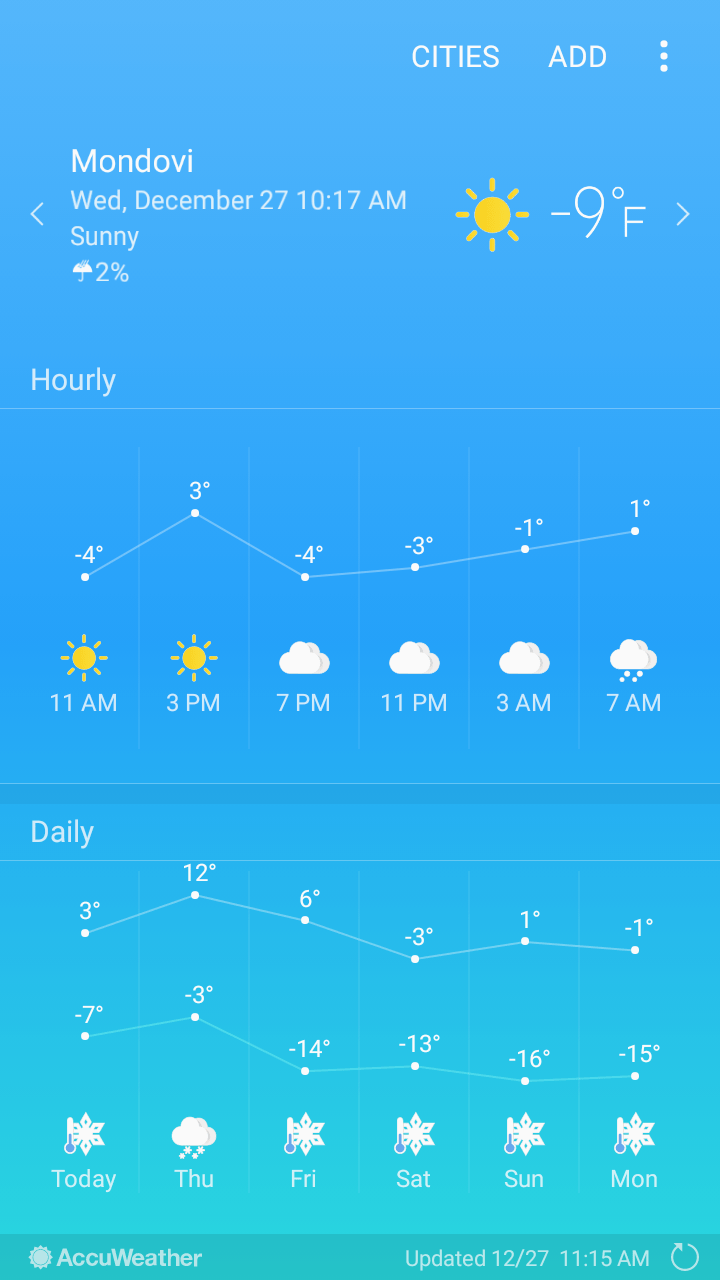Image resolution: width=720 pixels, height=1280 pixels.
Task: Go to the previous city with left arrow
Action: pyautogui.click(x=37, y=214)
